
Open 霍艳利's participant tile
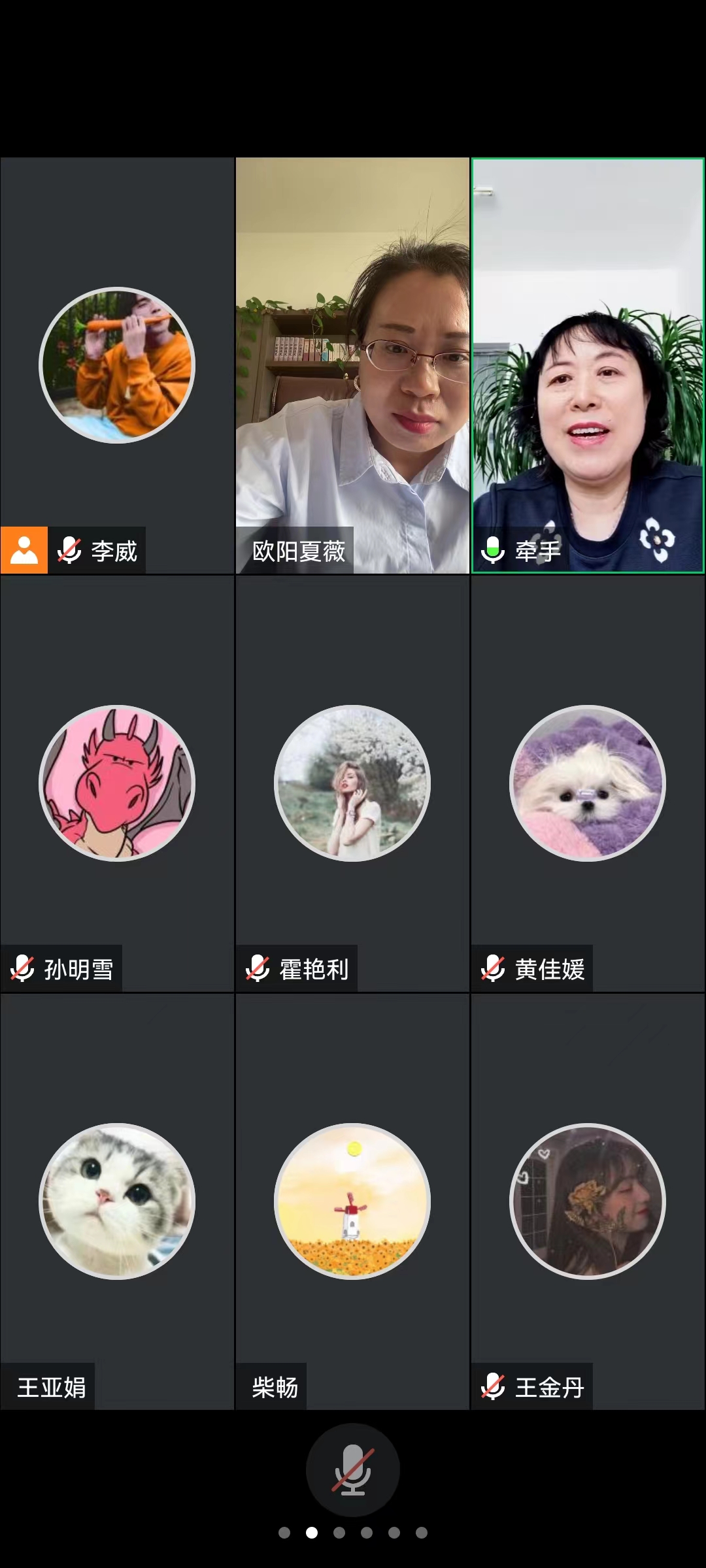click(352, 783)
